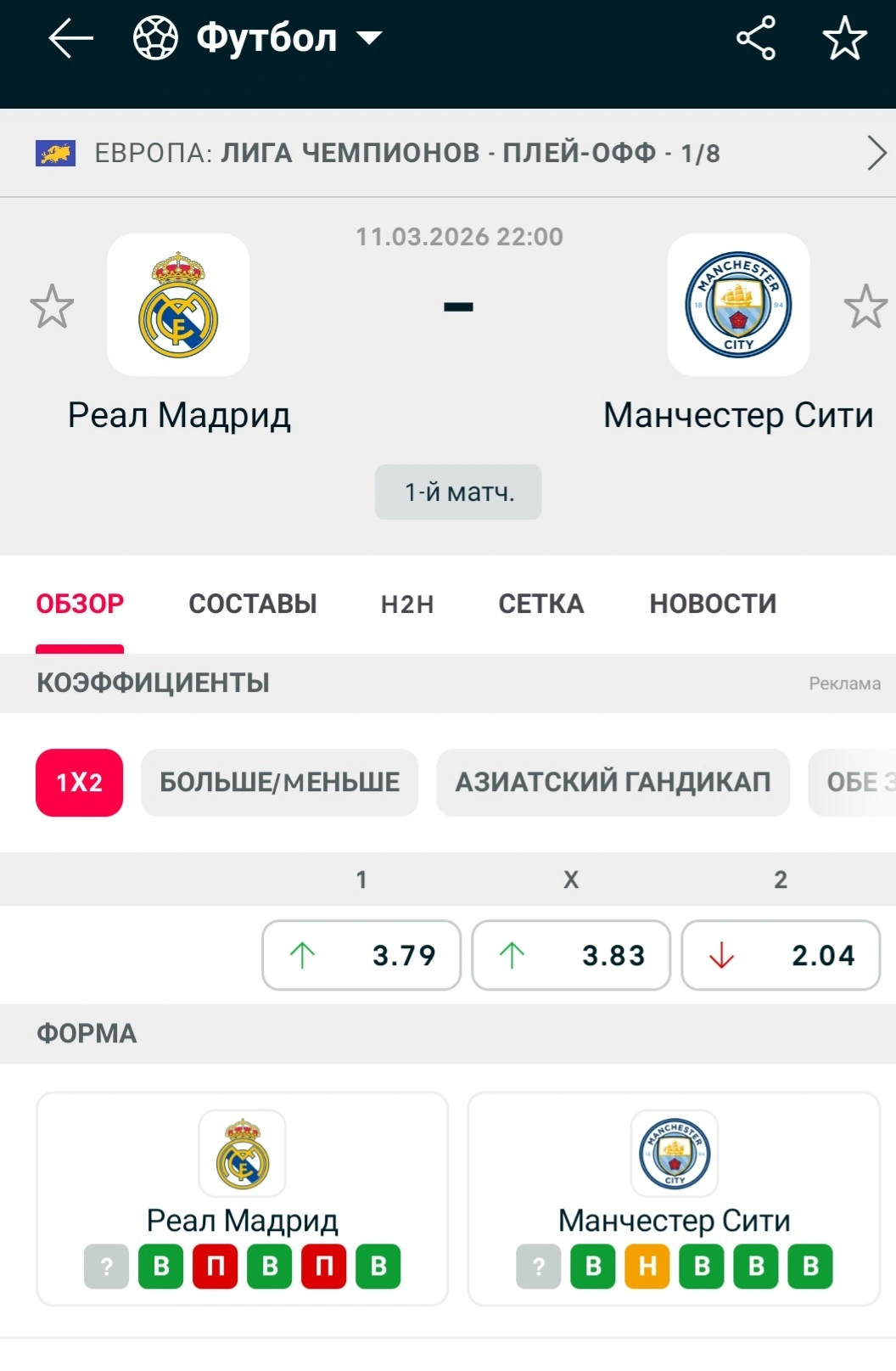Select the Больше/Меньше odds chip
This screenshot has width=896, height=1371.
tap(279, 782)
